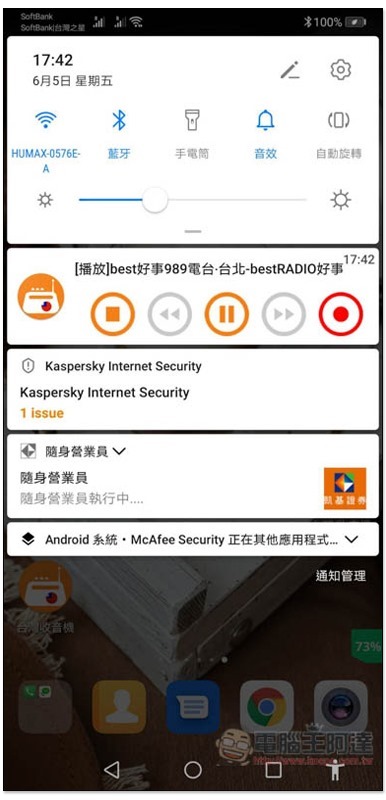The image size is (386, 800).
Task: Open system settings gear
Action: tap(341, 69)
